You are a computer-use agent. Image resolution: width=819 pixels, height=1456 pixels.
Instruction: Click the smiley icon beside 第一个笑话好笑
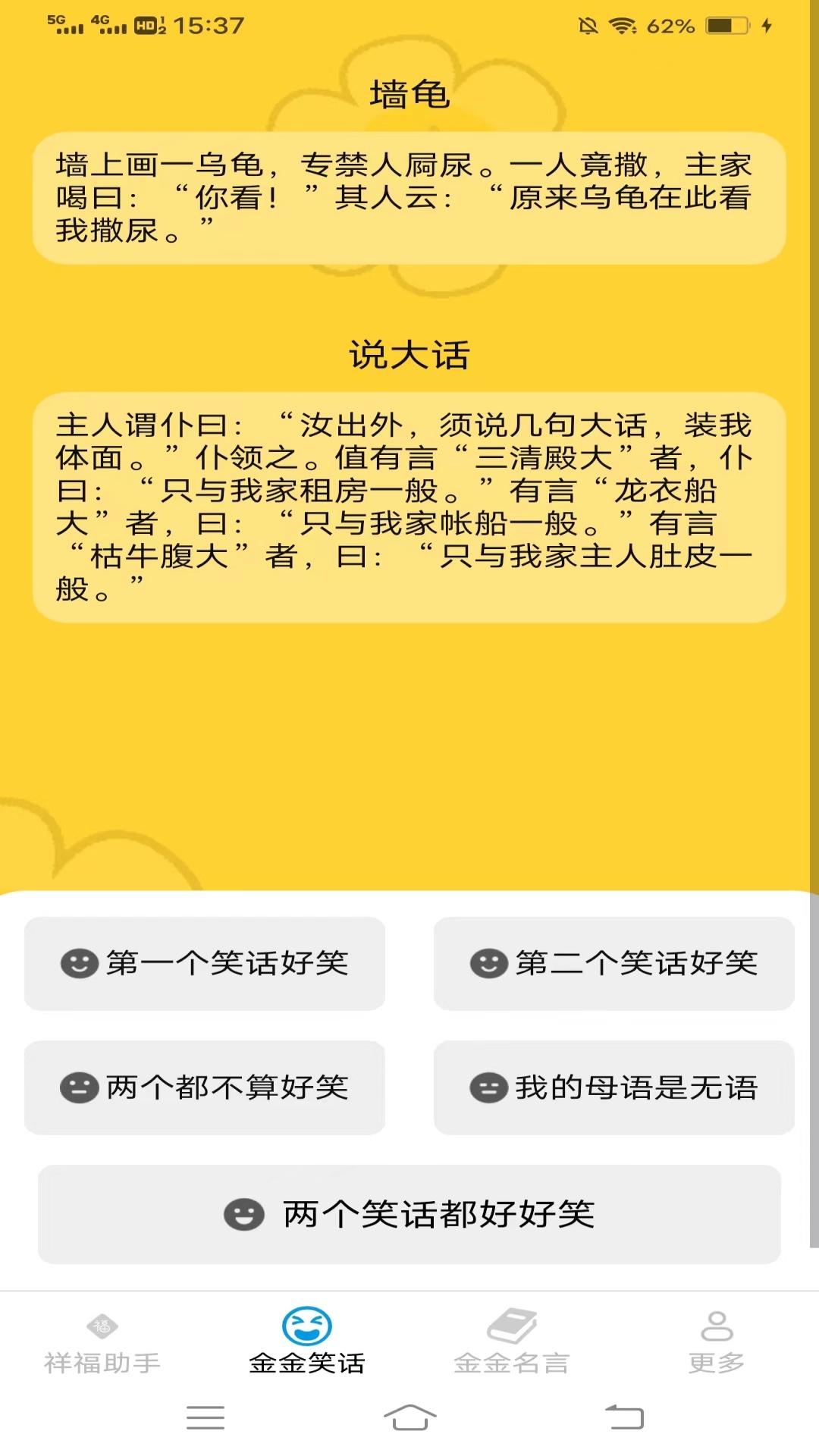click(x=78, y=964)
